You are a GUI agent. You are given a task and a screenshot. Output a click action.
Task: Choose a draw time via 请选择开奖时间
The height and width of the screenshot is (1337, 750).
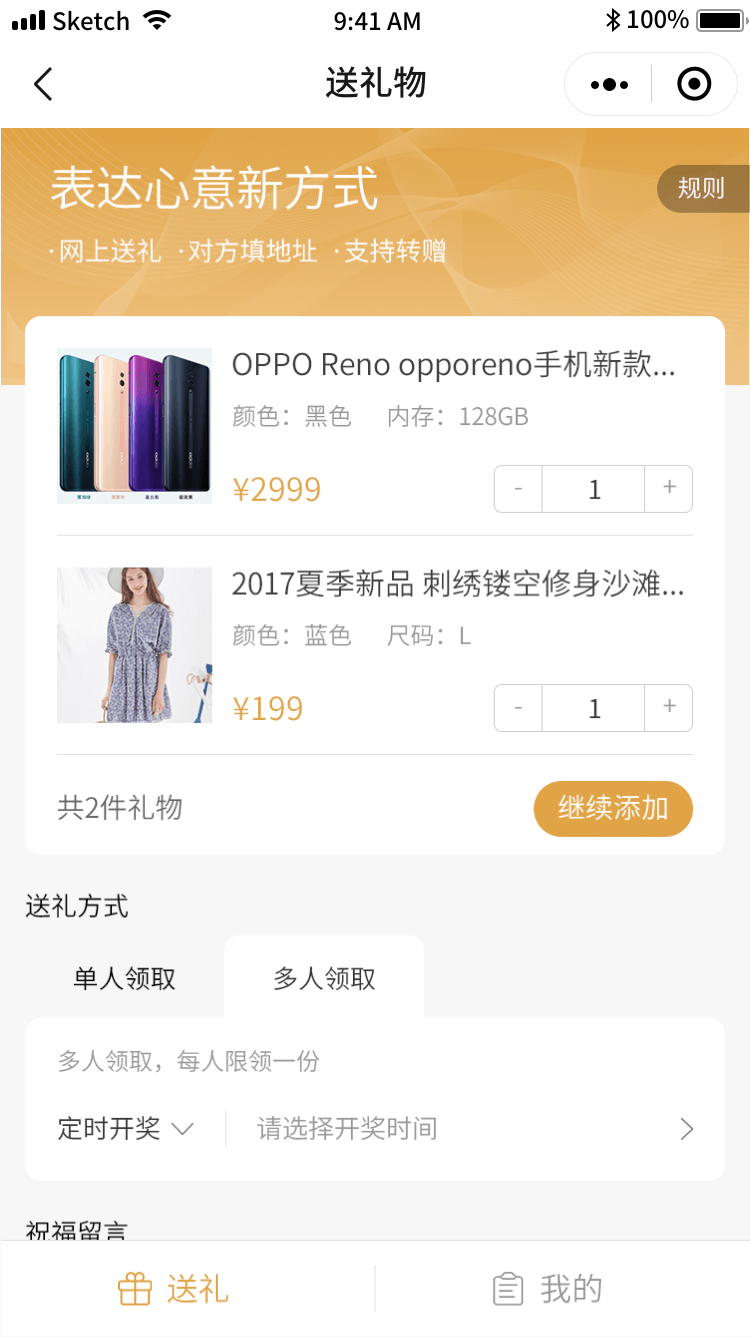pos(470,1129)
